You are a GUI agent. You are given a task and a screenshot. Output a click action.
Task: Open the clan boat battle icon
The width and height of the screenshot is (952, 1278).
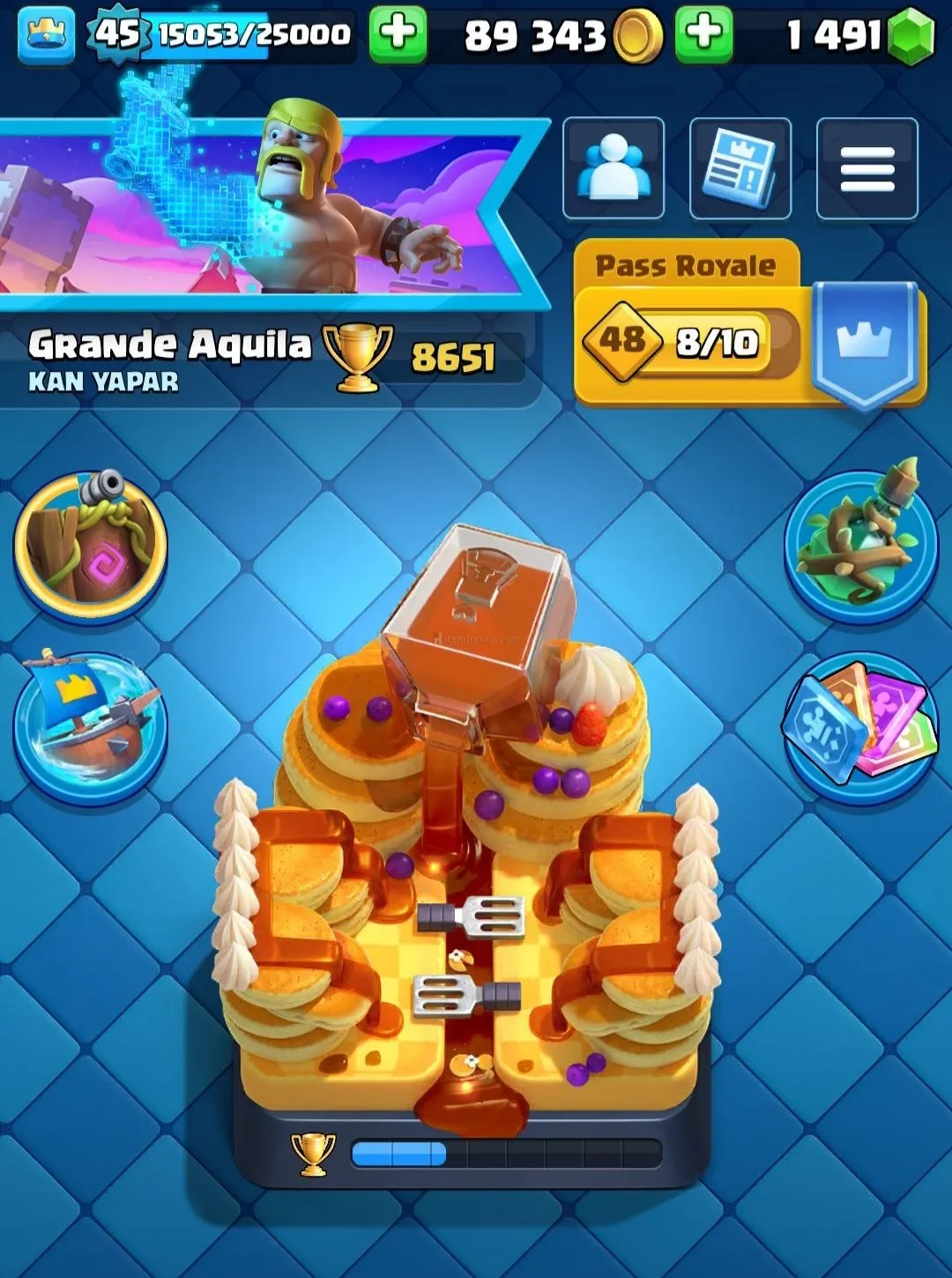tap(90, 727)
